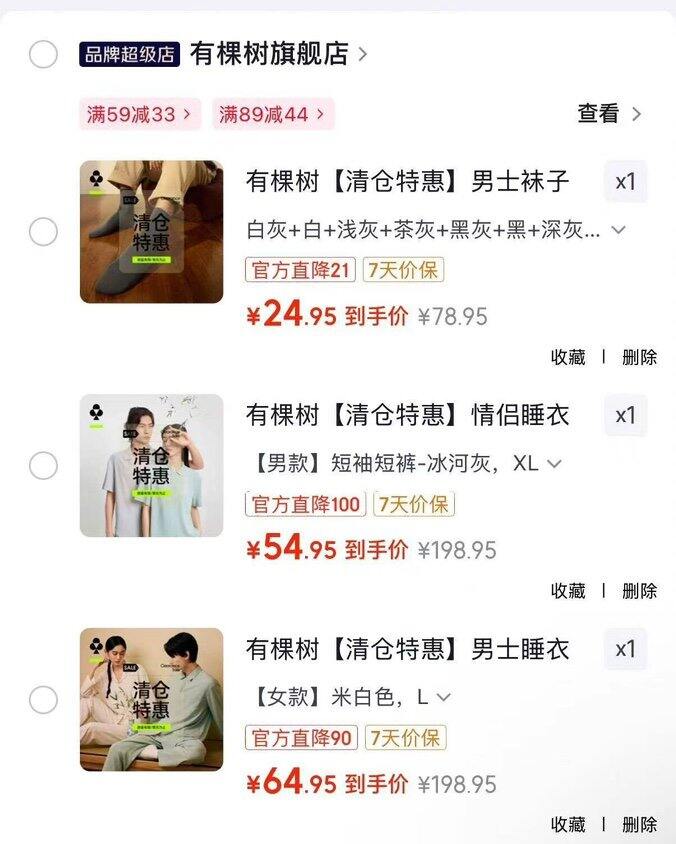676x844 pixels.
Task: Open the 有棵树旗舰店 store page
Action: point(268,54)
